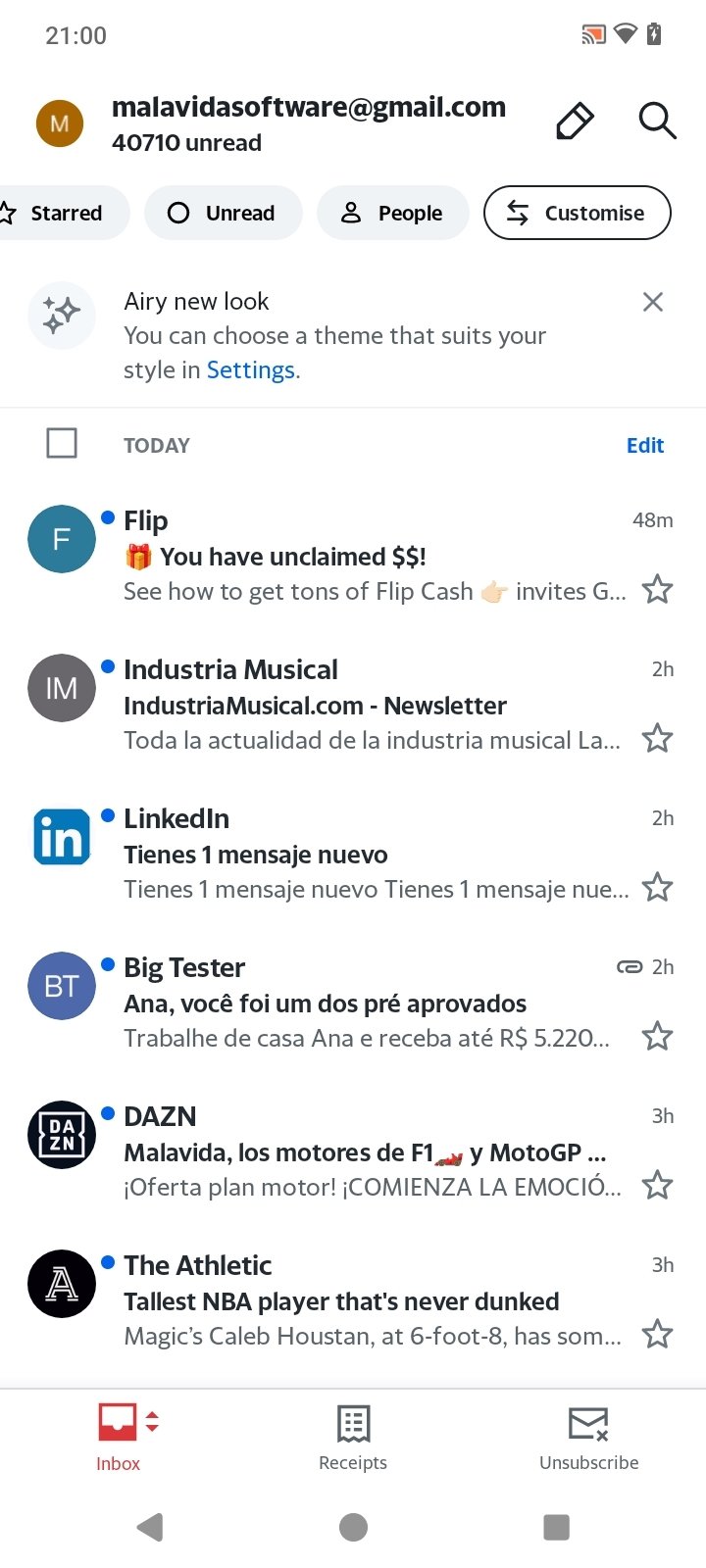
Task: Open the account avatar for malavidasoftware
Action: coord(59,122)
